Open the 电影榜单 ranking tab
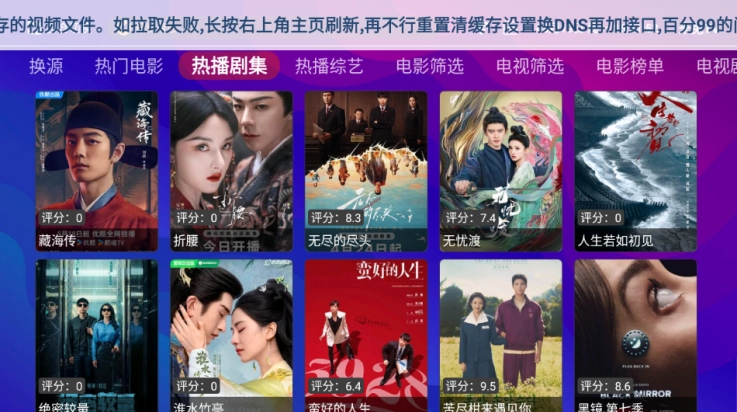 click(630, 67)
